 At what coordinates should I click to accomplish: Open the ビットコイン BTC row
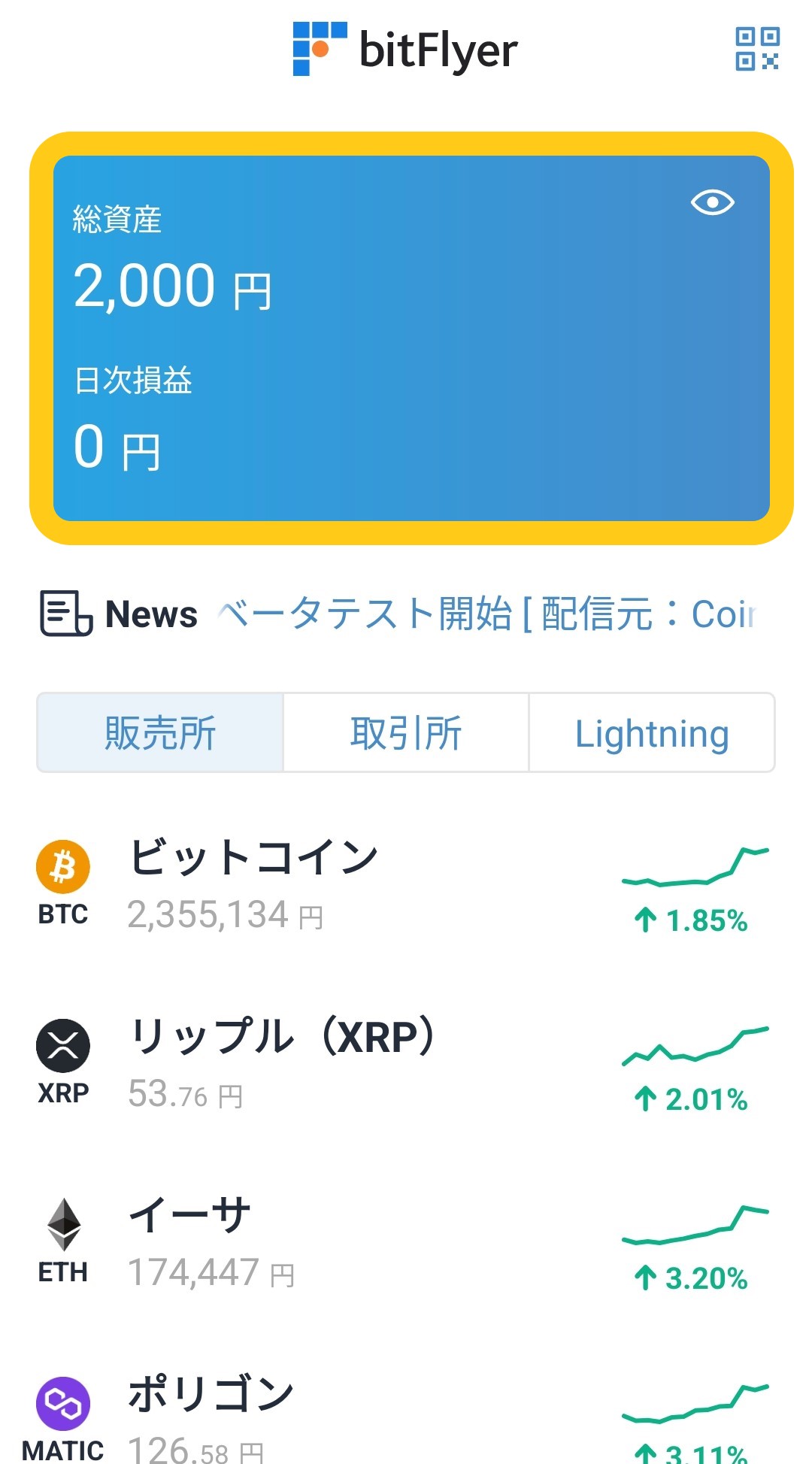406,885
